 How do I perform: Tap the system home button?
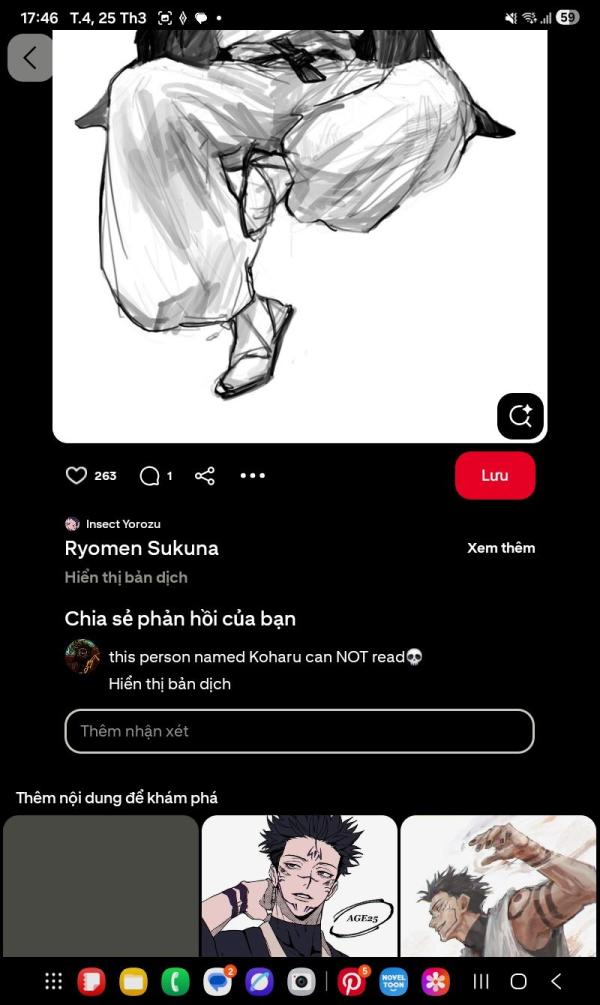click(x=518, y=981)
